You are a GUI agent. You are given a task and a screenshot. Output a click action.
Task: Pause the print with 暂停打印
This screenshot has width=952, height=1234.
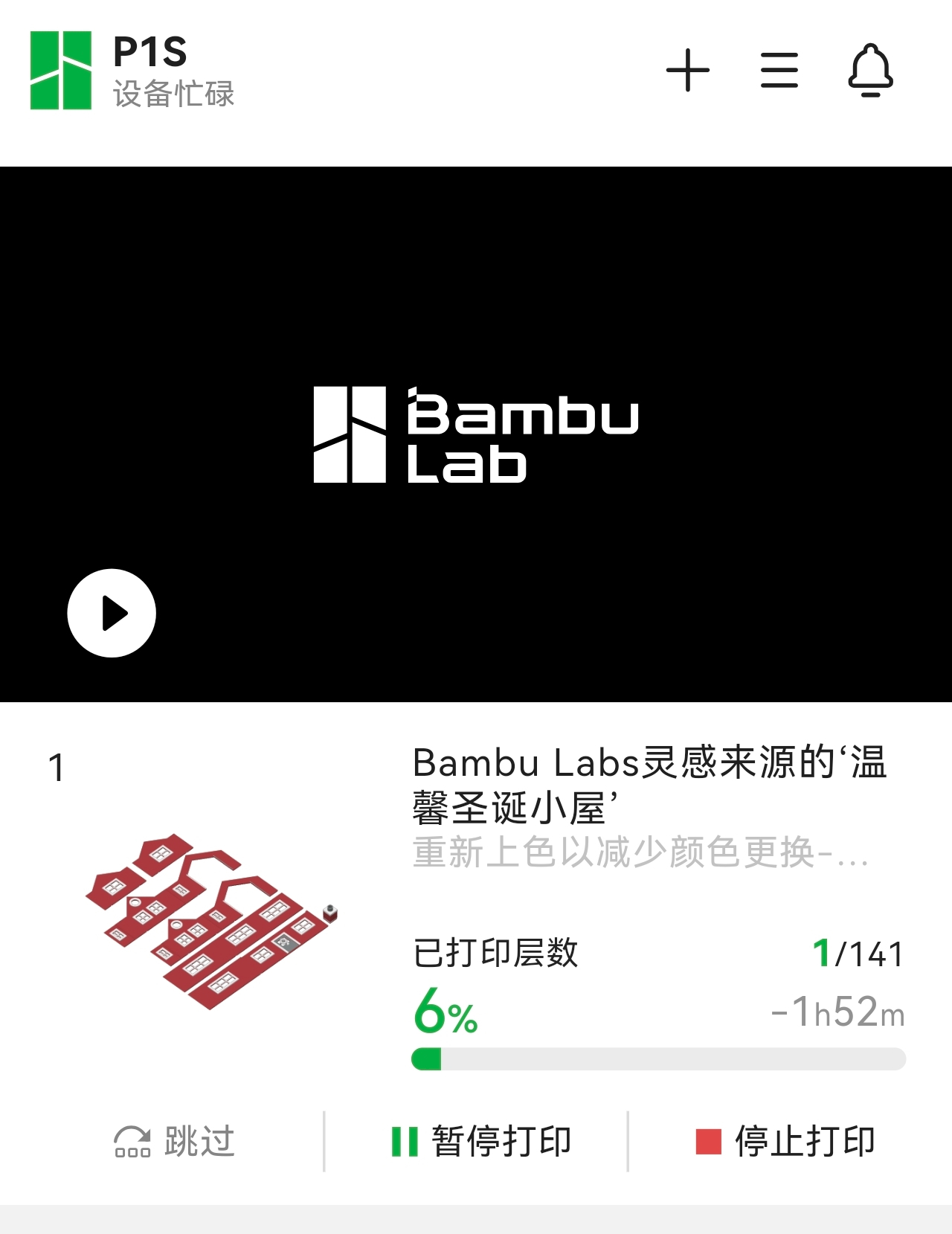tap(481, 1141)
